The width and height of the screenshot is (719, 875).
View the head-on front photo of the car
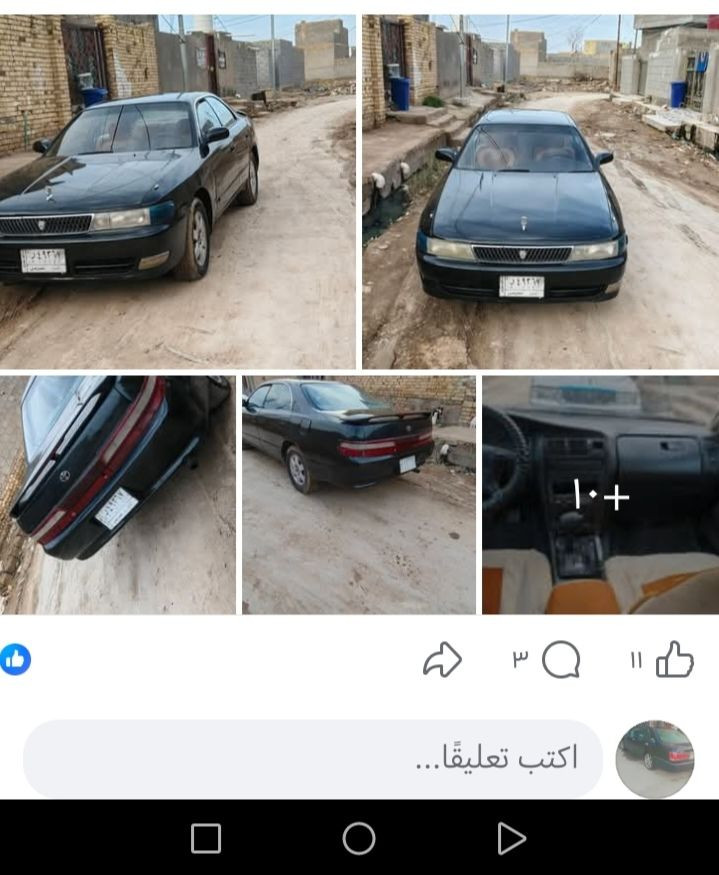[540, 192]
